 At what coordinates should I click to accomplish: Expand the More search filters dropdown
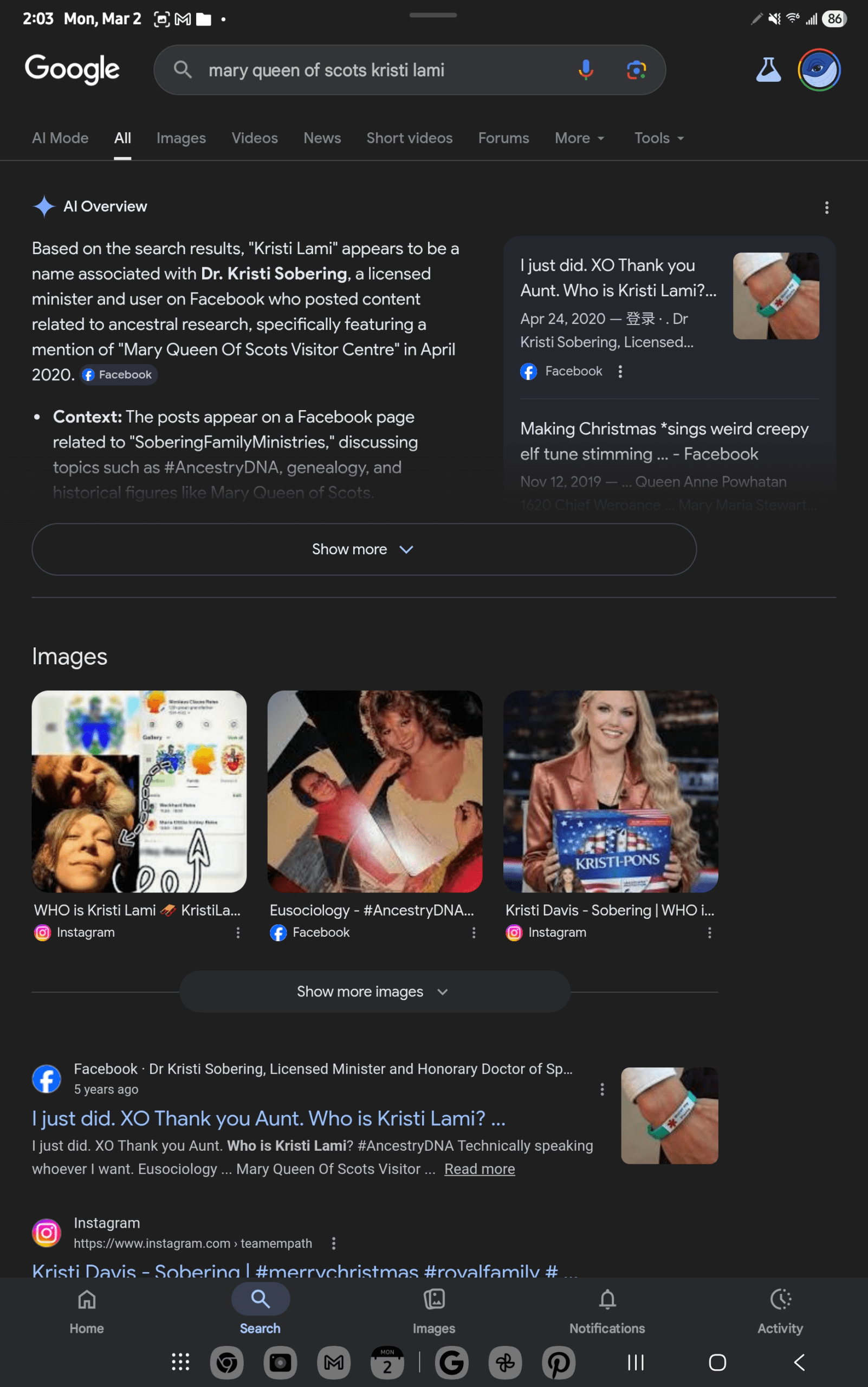pyautogui.click(x=579, y=138)
